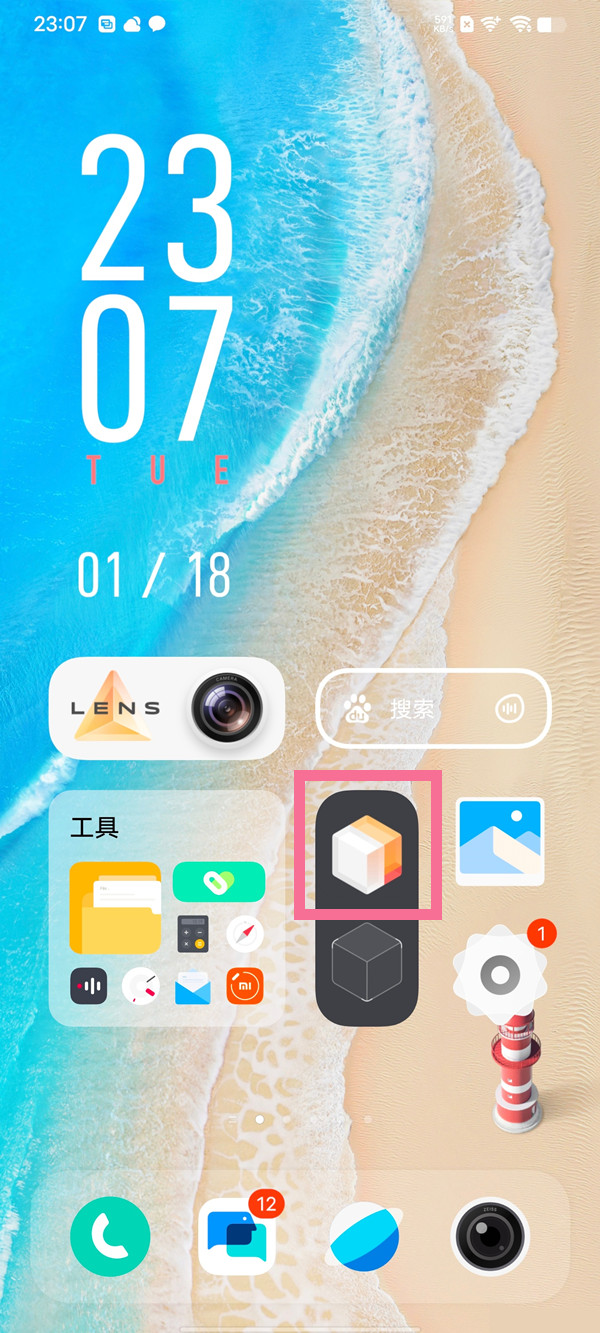
Task: Open the orange Mi app in 工具 folder
Action: (244, 986)
